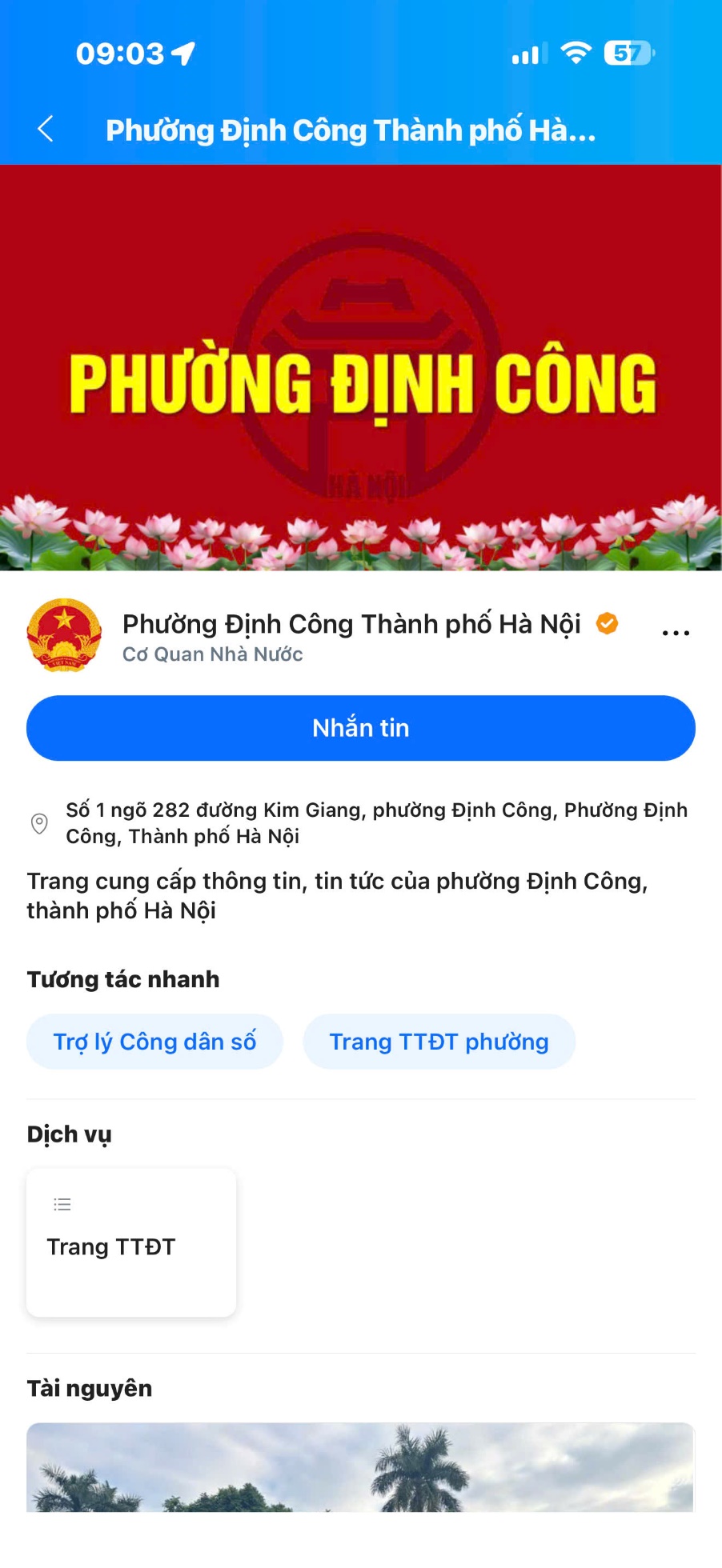Open the Cơ Quan Nhà Nước category label
Viewport: 722px width, 1568px height.
(x=211, y=654)
